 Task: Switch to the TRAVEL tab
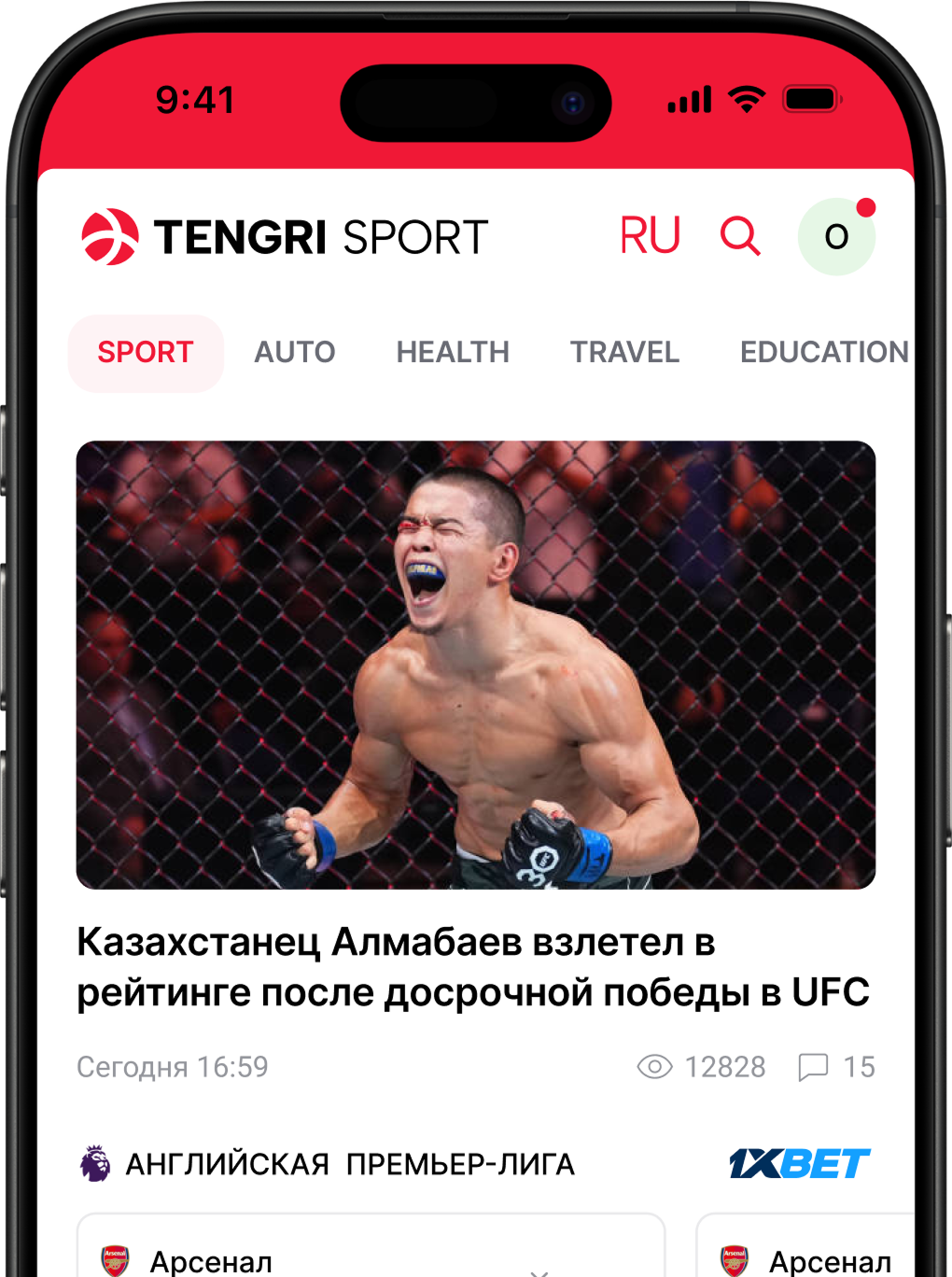[x=624, y=352]
